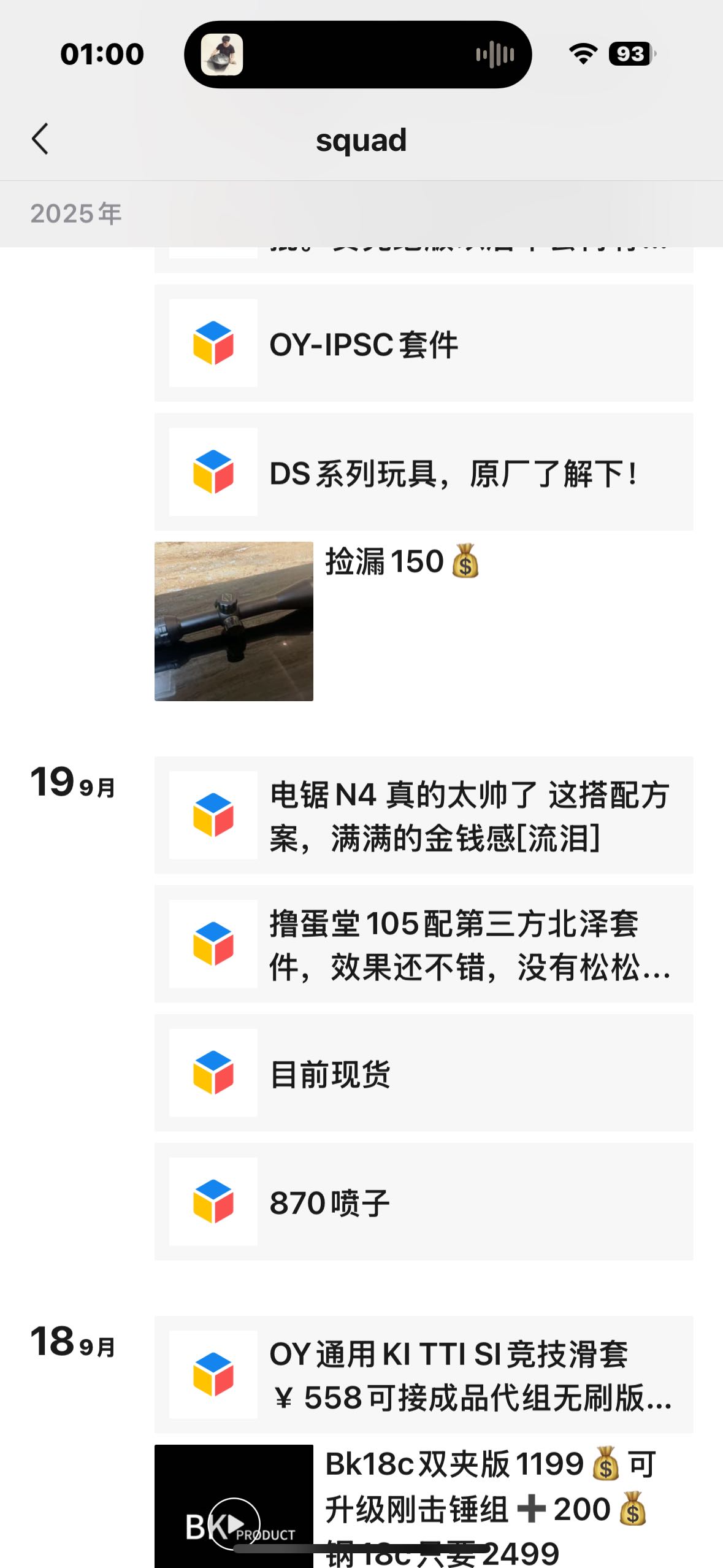Expand the live activity in the Dynamic Island
This screenshot has width=723, height=1568.
358,55
